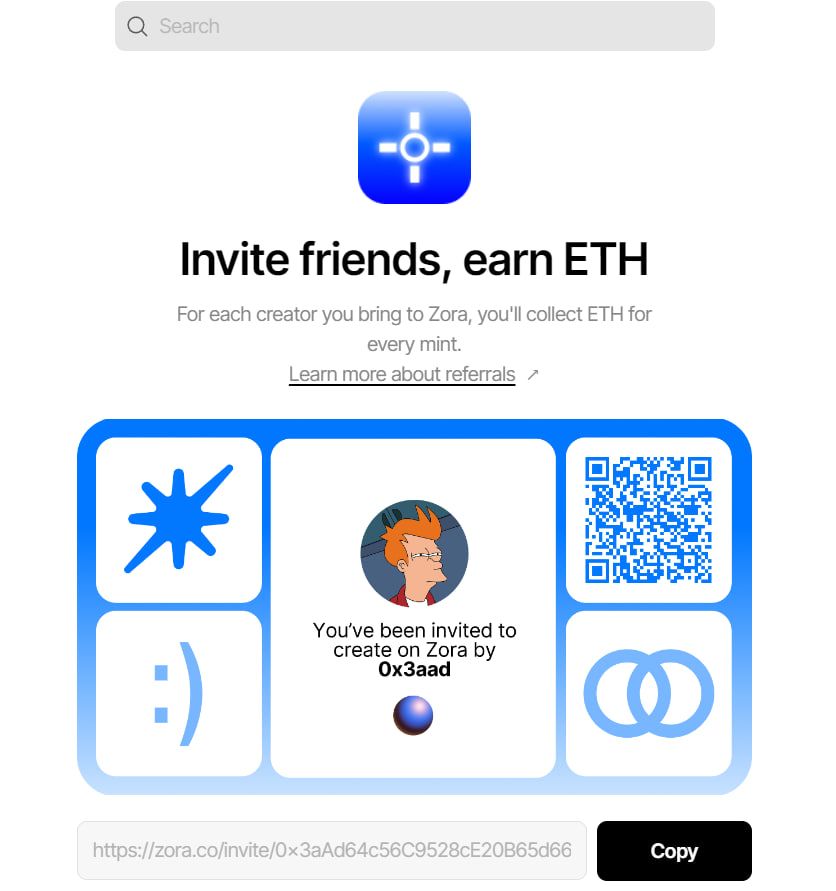Screen dimensions: 836x891
Task: Tap the Search field
Action: click(x=414, y=26)
